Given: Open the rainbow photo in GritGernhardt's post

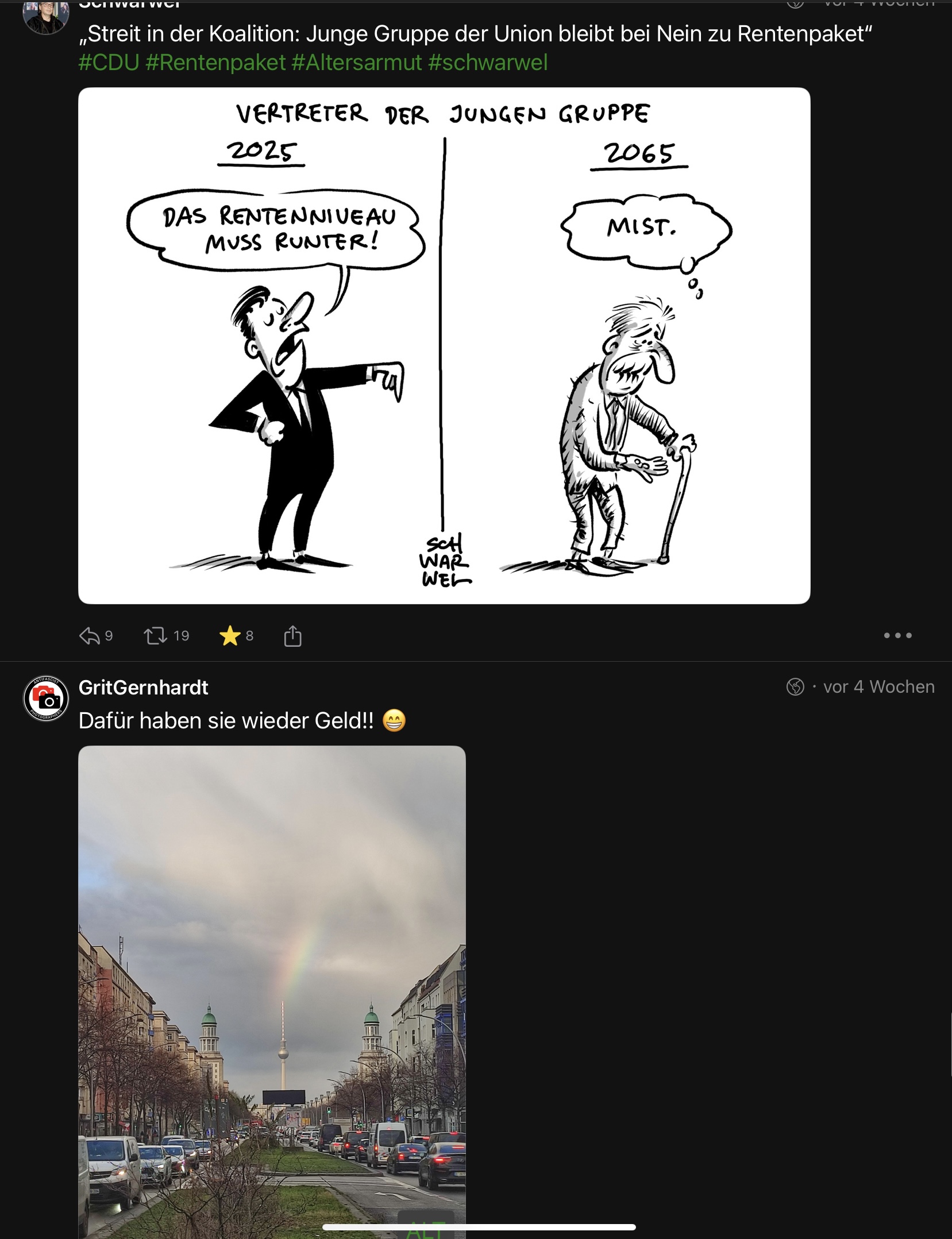Looking at the screenshot, I should coord(272,976).
